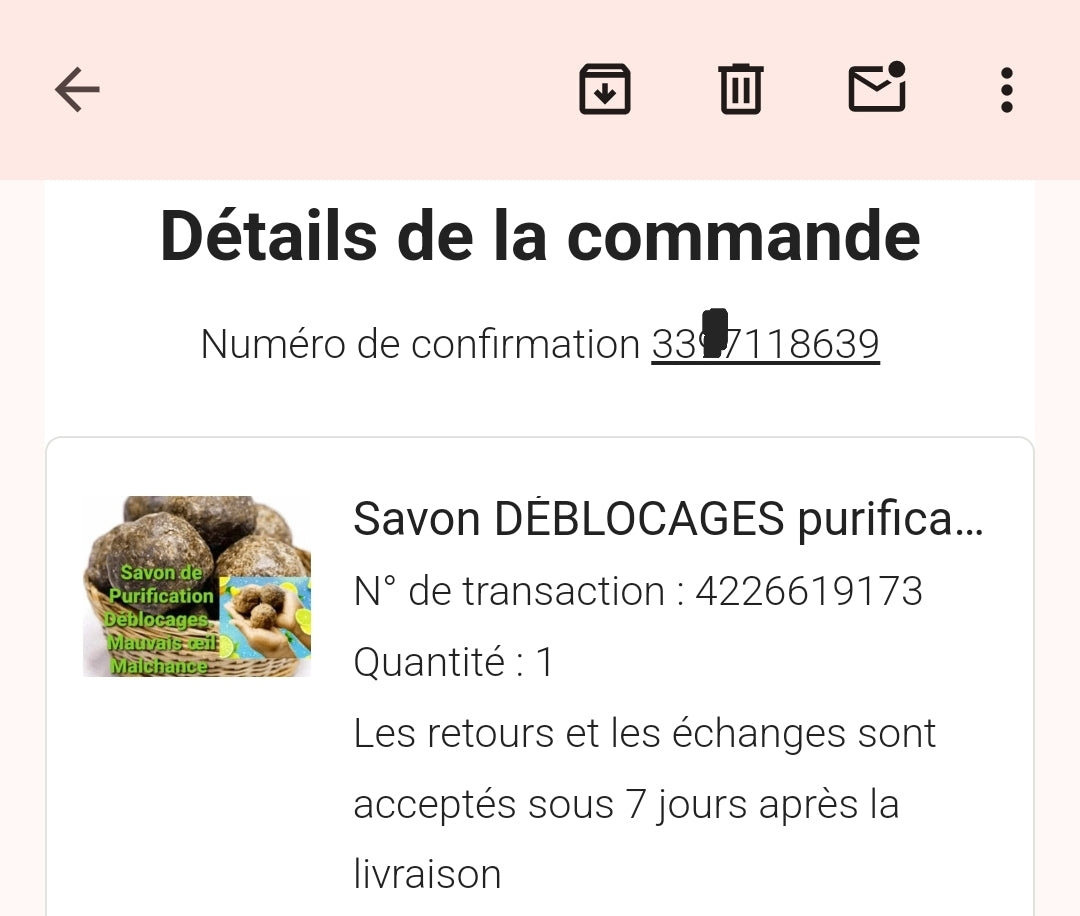Open the three-dot overflow menu
The image size is (1080, 916).
[1006, 90]
